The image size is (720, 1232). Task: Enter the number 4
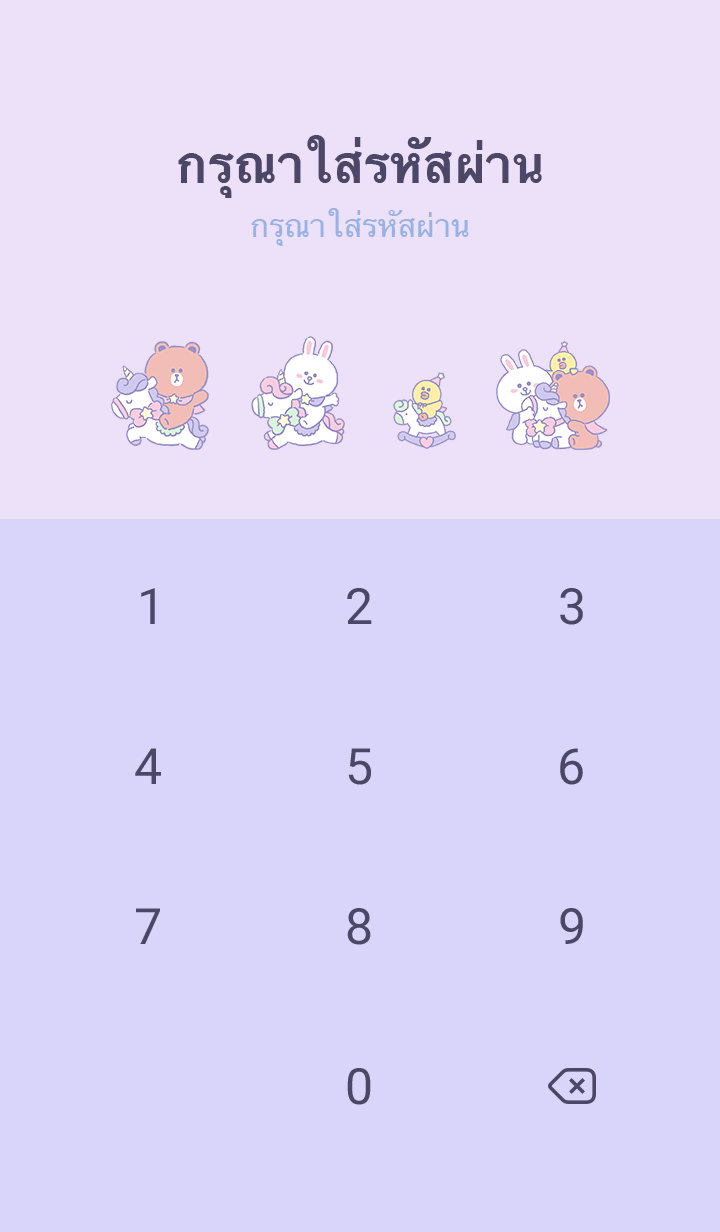(148, 767)
